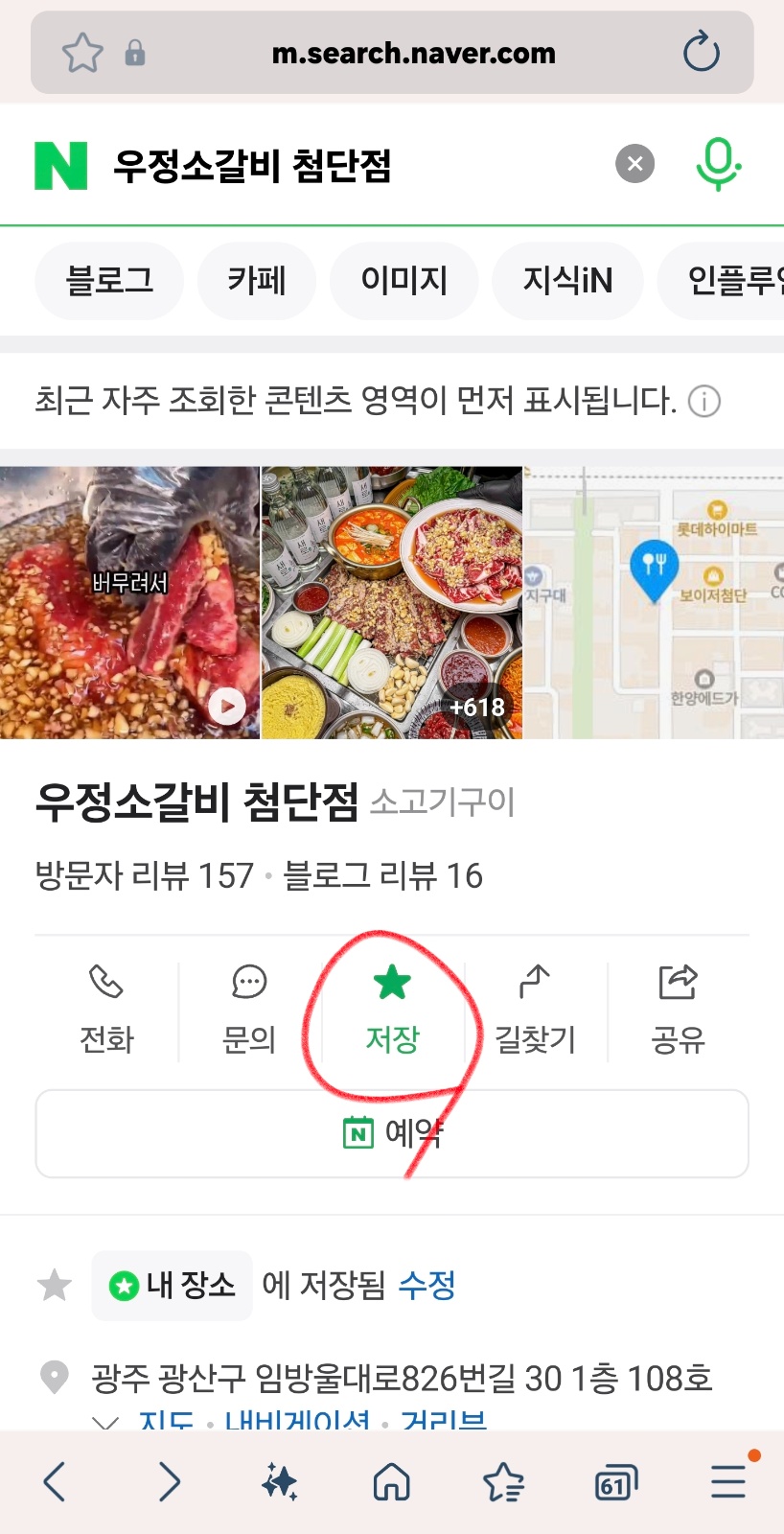Open the bottom bar hamburger menu

[728, 1480]
